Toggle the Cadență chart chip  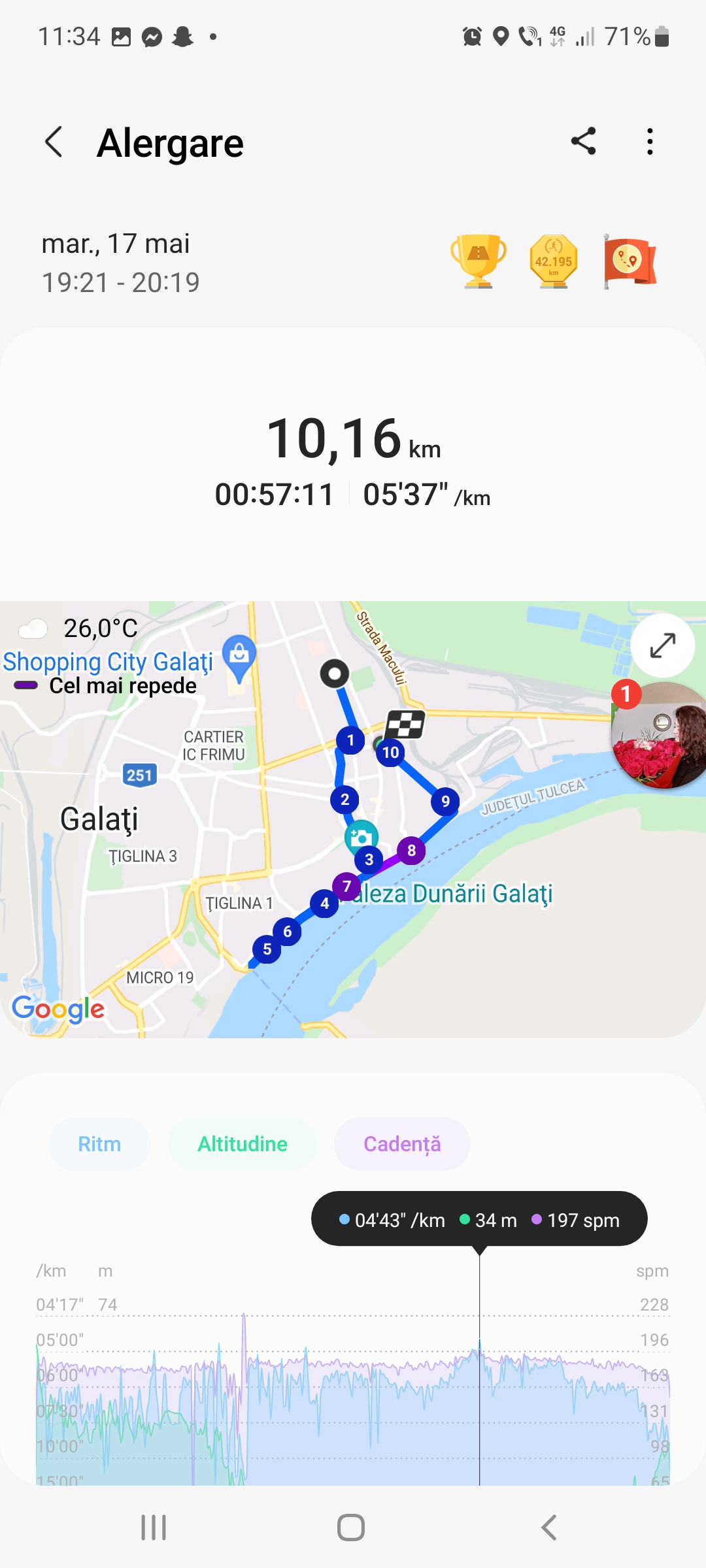(402, 1144)
